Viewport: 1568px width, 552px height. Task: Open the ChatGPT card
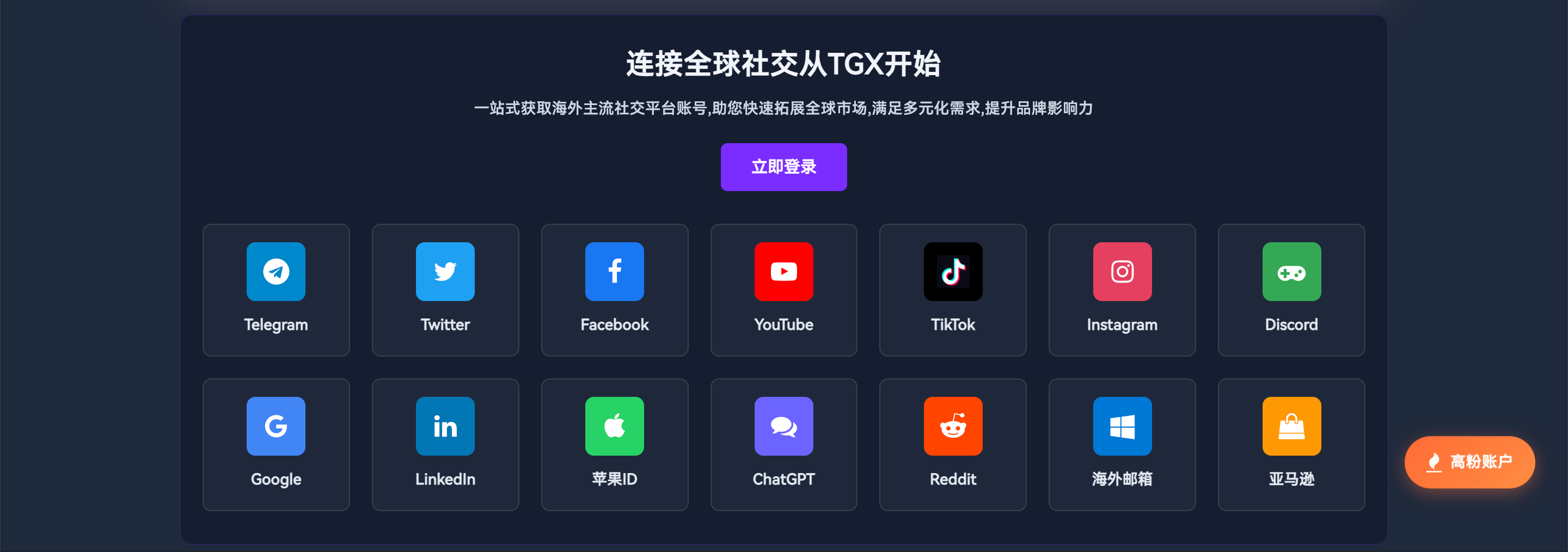[783, 444]
